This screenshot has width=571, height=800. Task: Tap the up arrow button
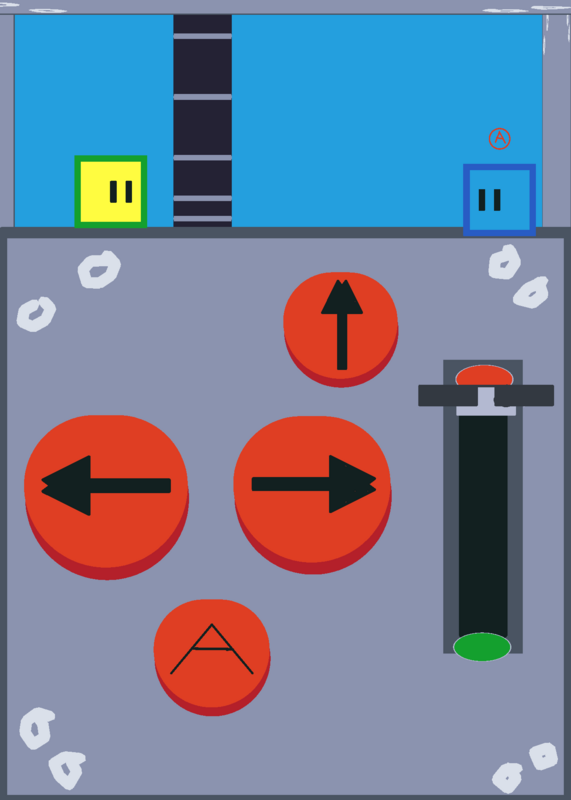pyautogui.click(x=341, y=329)
